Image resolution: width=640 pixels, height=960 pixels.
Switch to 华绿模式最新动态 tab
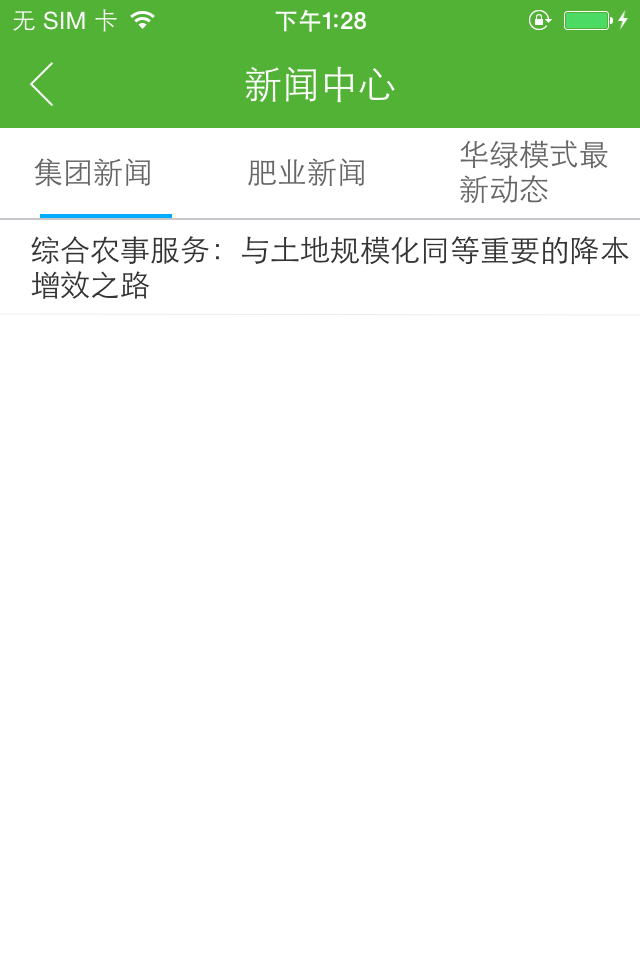click(x=533, y=172)
